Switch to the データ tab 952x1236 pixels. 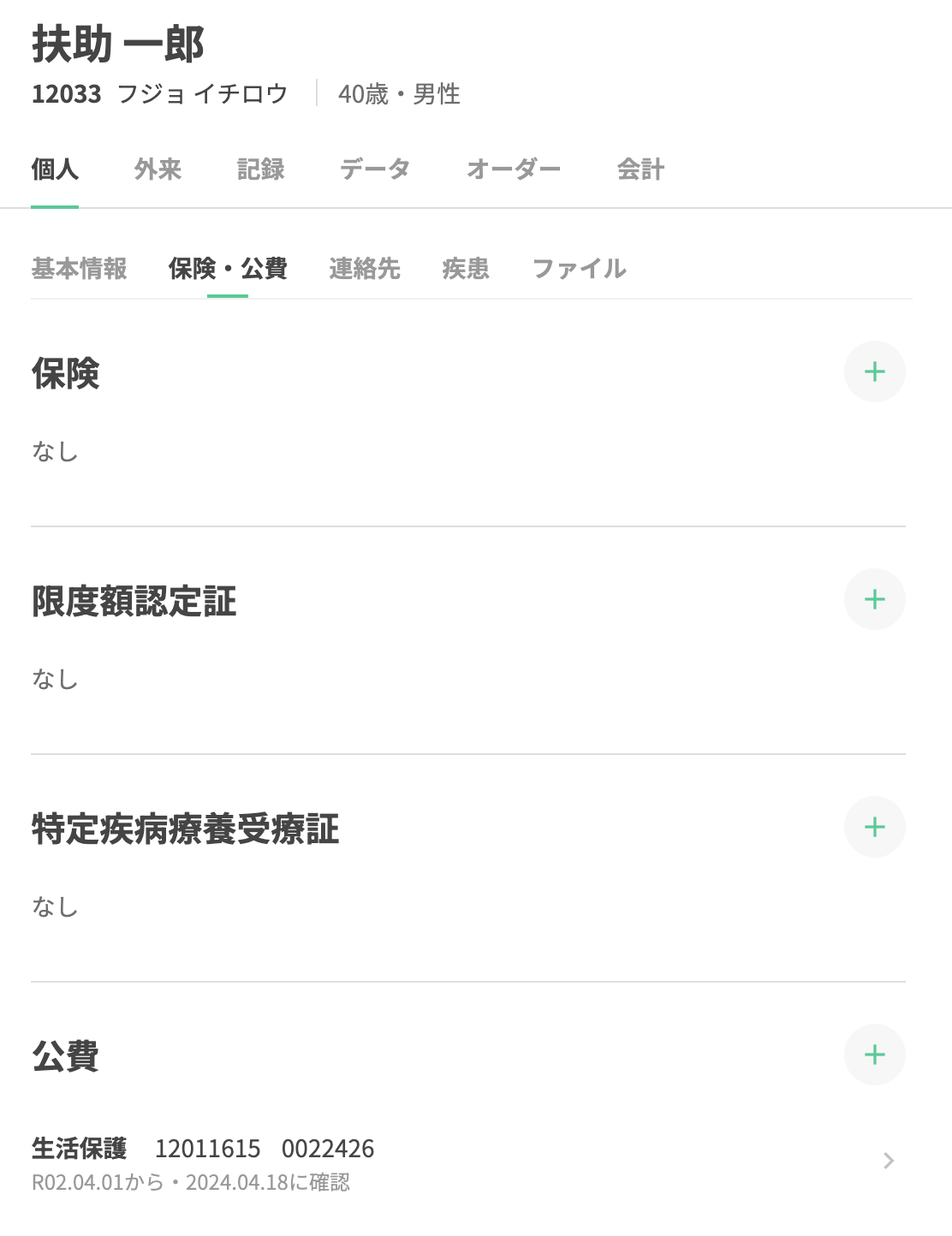(375, 169)
